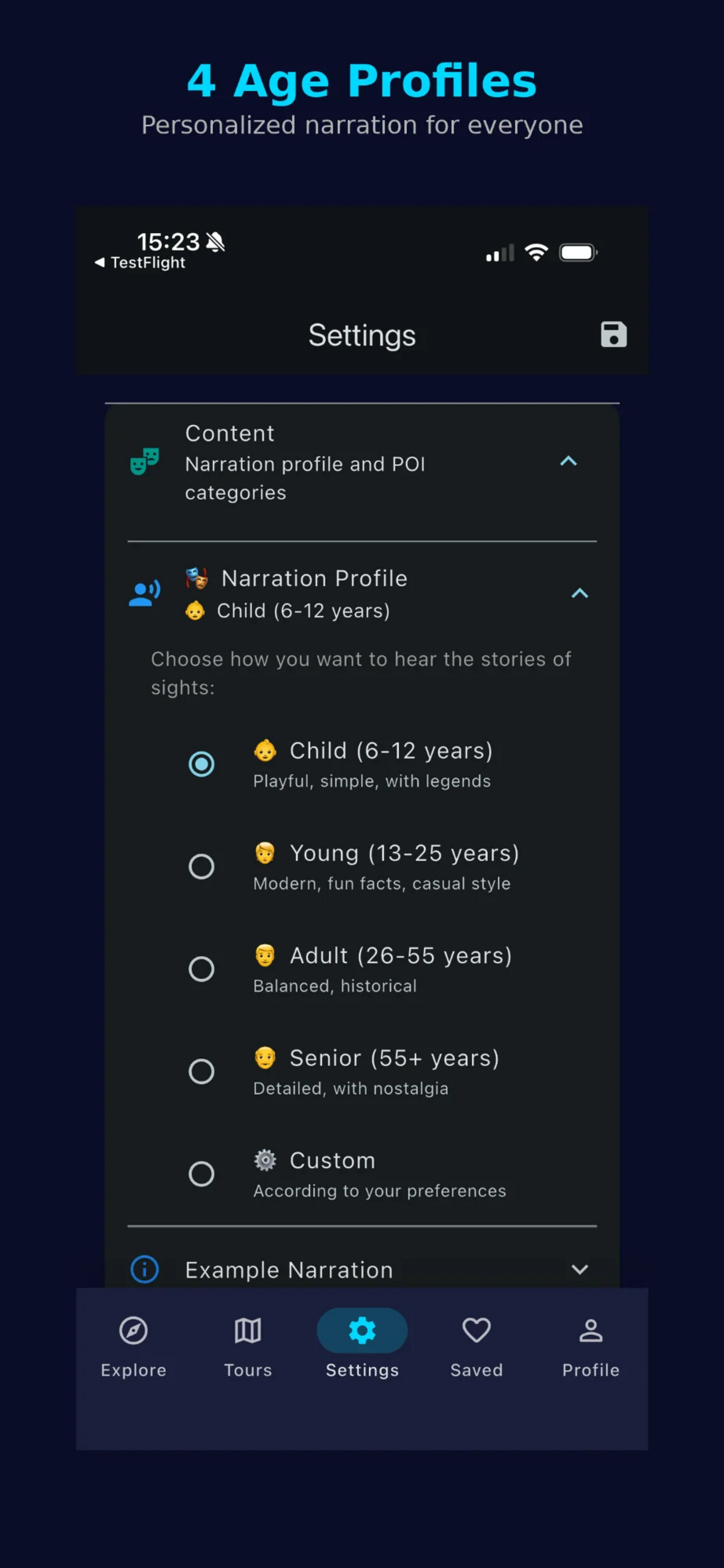Save settings with the floppy disk button

613,334
